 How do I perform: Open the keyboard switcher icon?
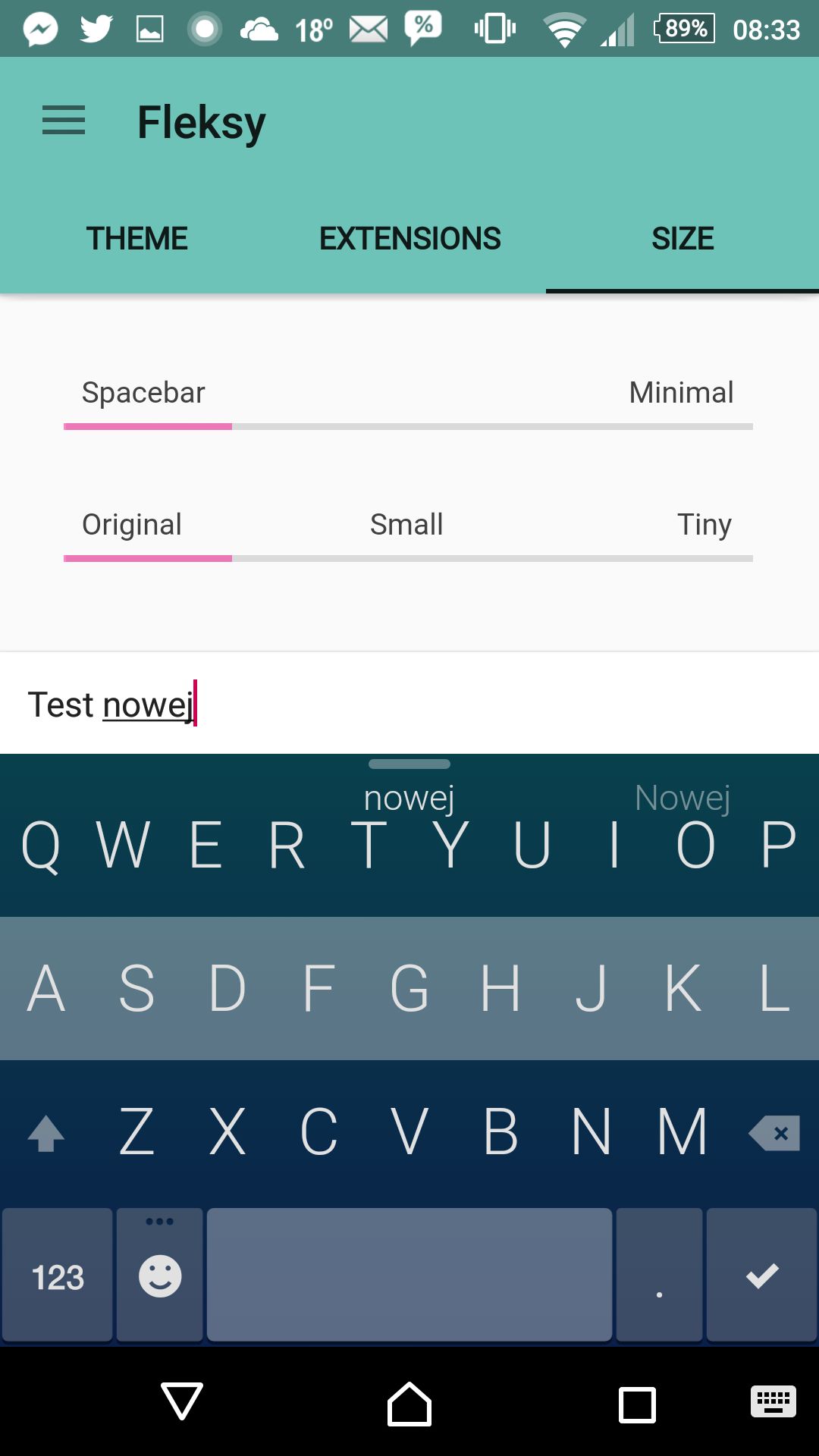773,1401
